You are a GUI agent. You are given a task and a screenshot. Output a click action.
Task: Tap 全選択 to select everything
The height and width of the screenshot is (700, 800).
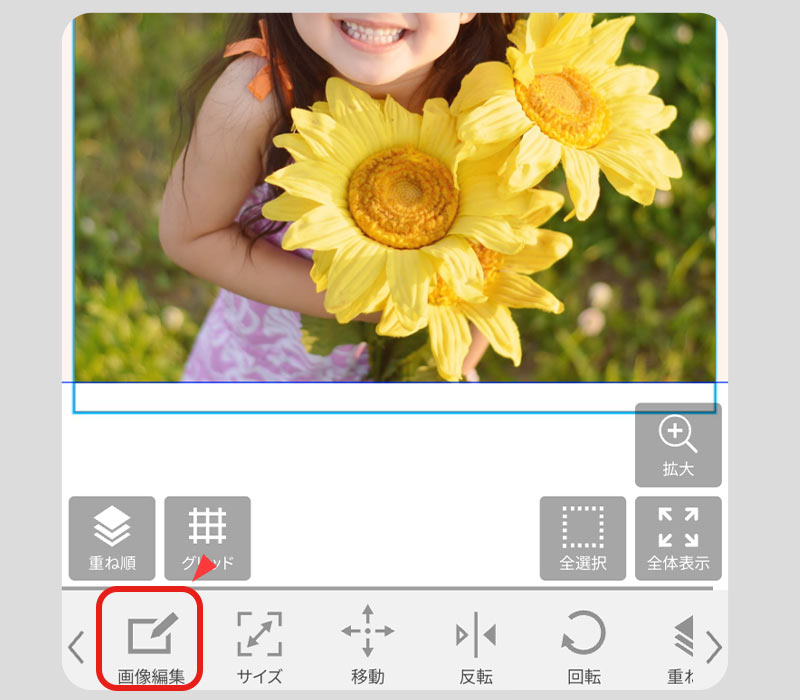click(x=583, y=538)
